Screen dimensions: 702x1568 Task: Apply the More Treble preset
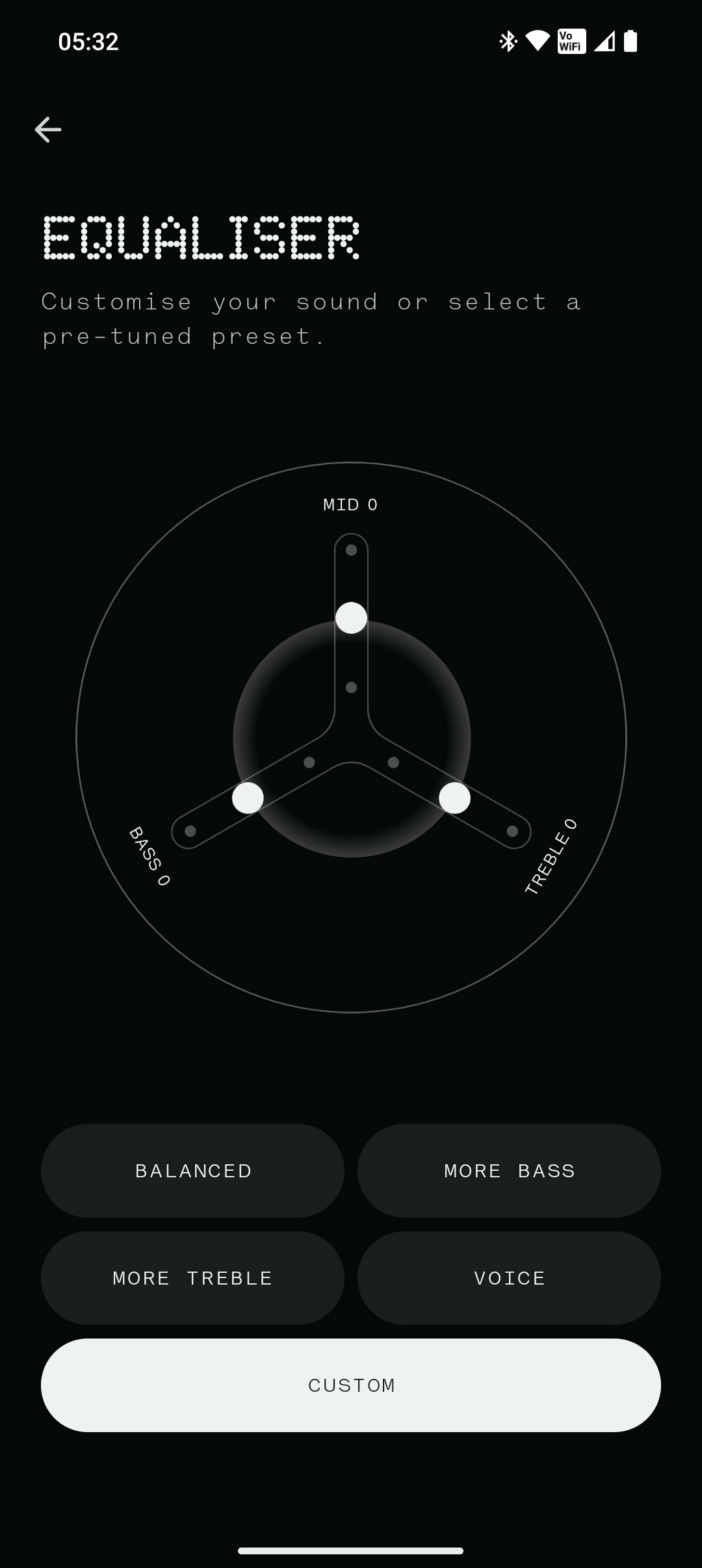(192, 1278)
